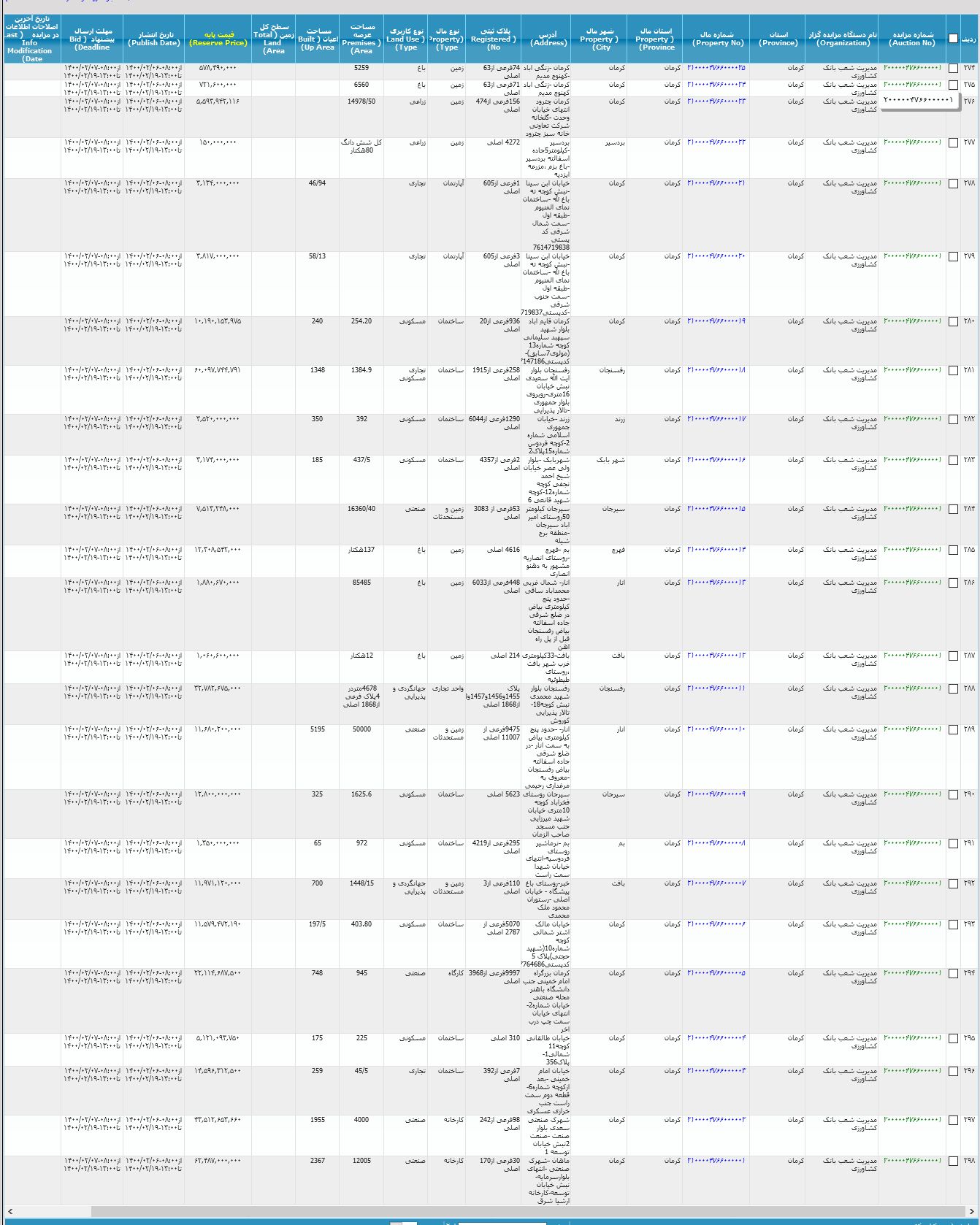This screenshot has width=980, height=1225.
Task: Open property number ending 25 link
Action: click(x=716, y=67)
